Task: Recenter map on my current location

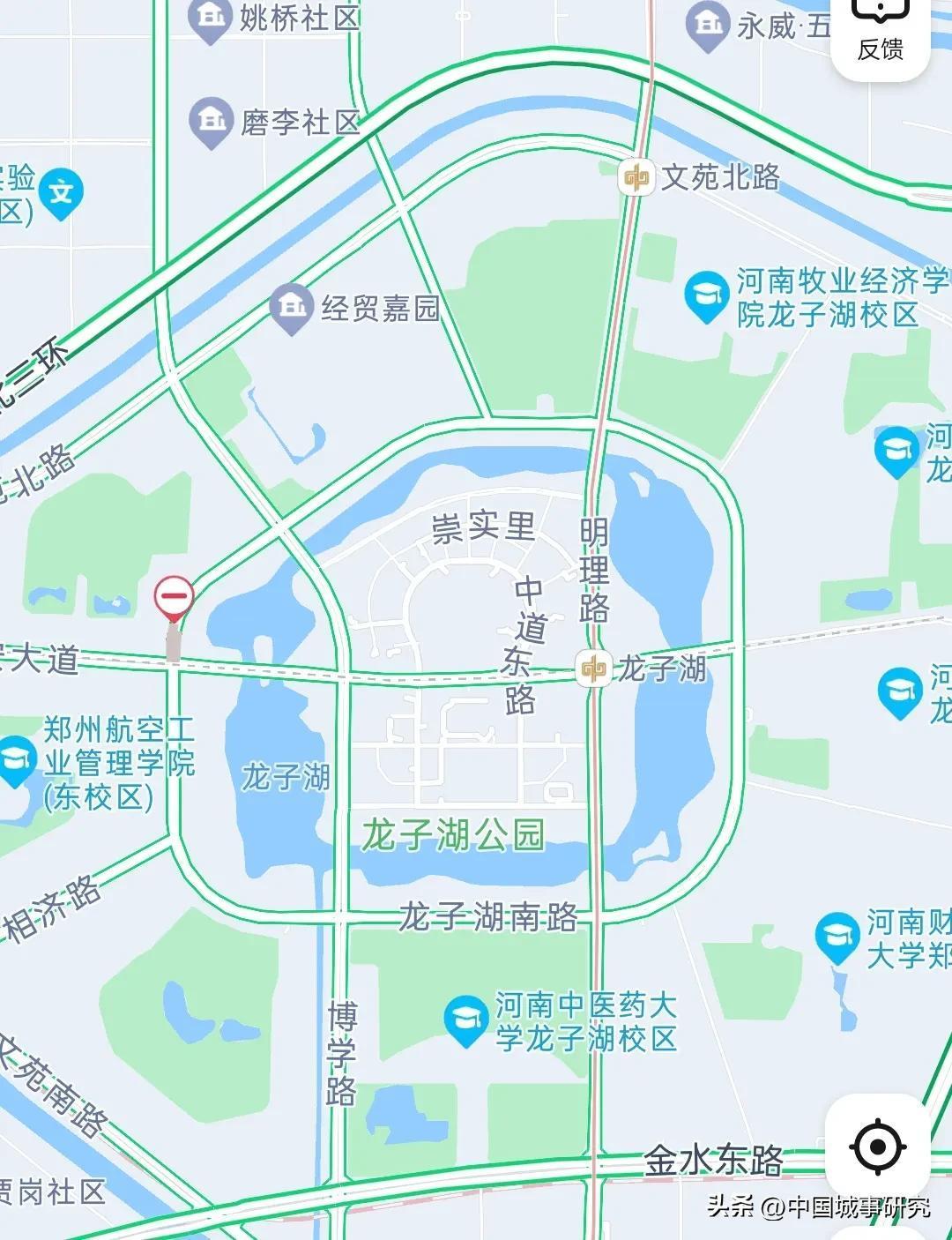Action: tap(878, 1147)
